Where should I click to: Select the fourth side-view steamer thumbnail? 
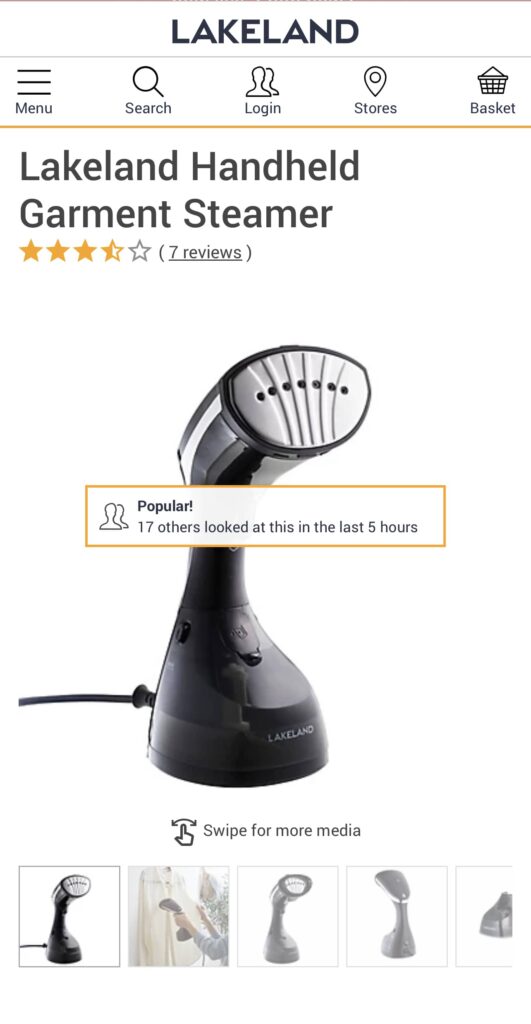pos(396,916)
